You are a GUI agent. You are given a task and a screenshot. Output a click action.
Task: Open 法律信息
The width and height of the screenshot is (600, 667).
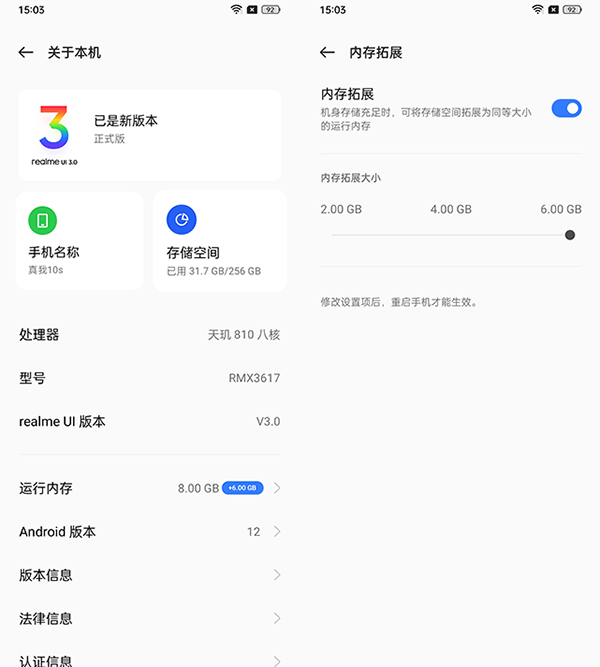(150, 619)
